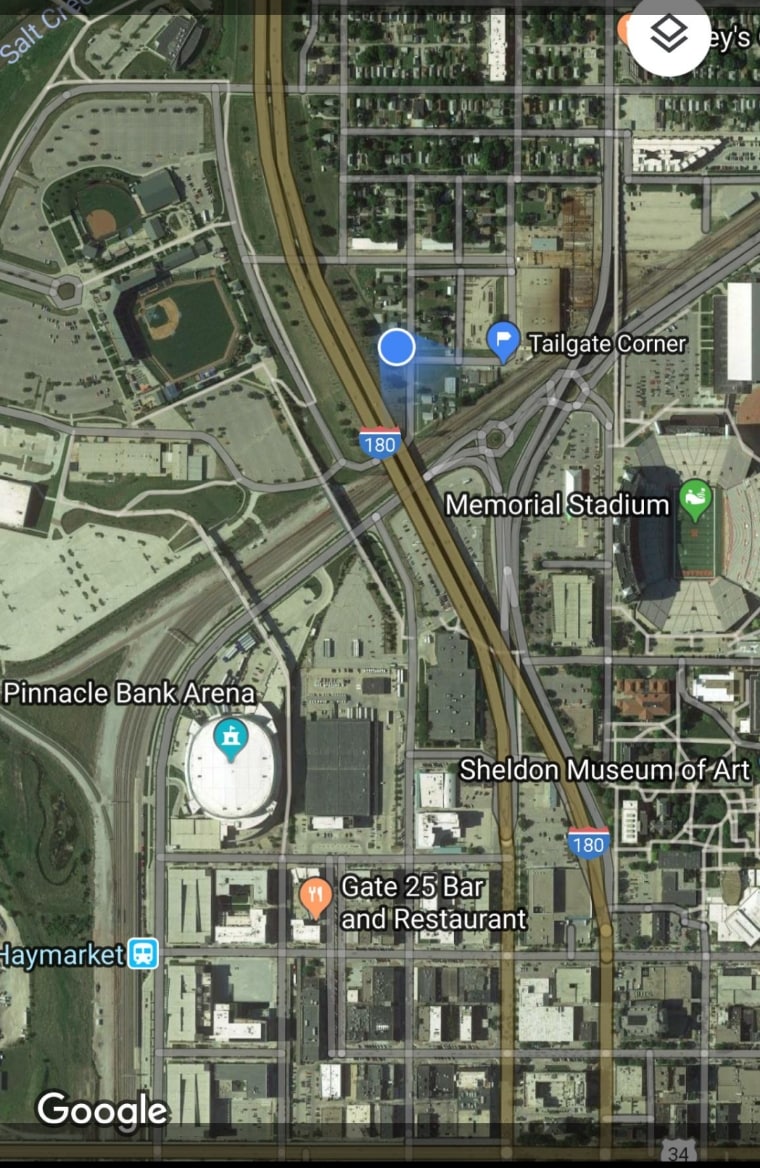Image resolution: width=760 pixels, height=1168 pixels.
Task: Select the Pinnacle Bank Arena marker
Action: 232,739
